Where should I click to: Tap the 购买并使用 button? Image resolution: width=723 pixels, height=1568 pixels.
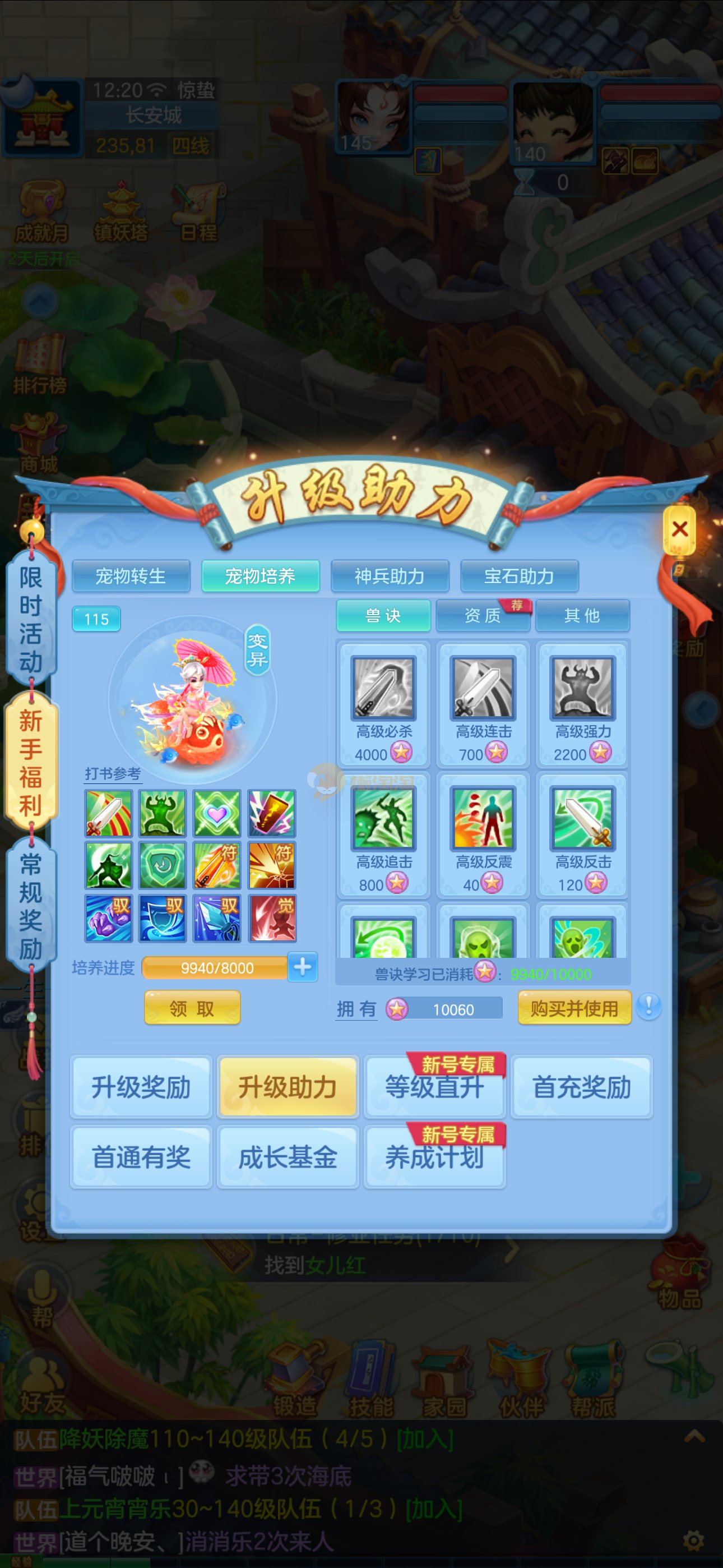pos(574,1009)
